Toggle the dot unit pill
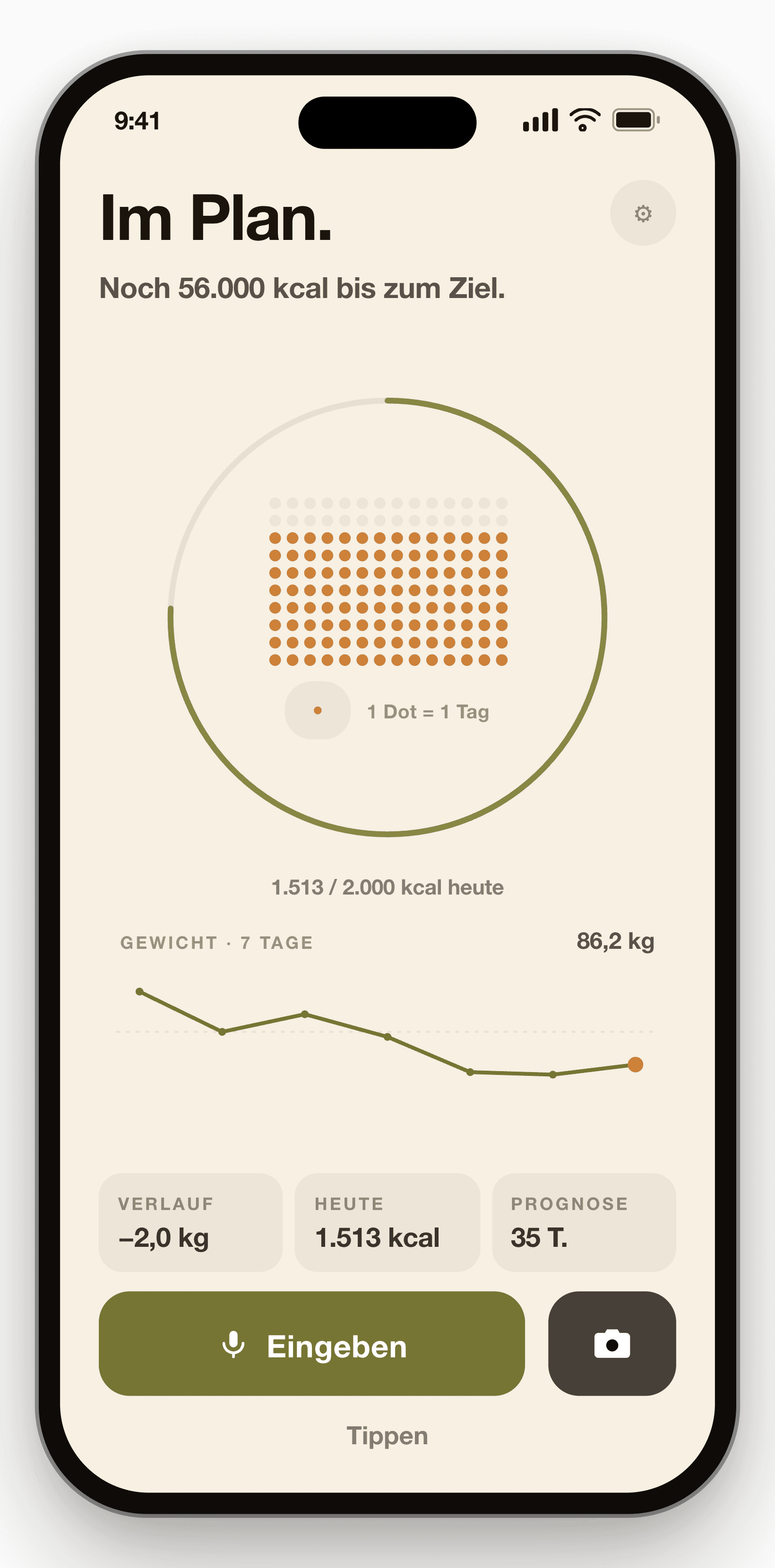 coord(318,710)
